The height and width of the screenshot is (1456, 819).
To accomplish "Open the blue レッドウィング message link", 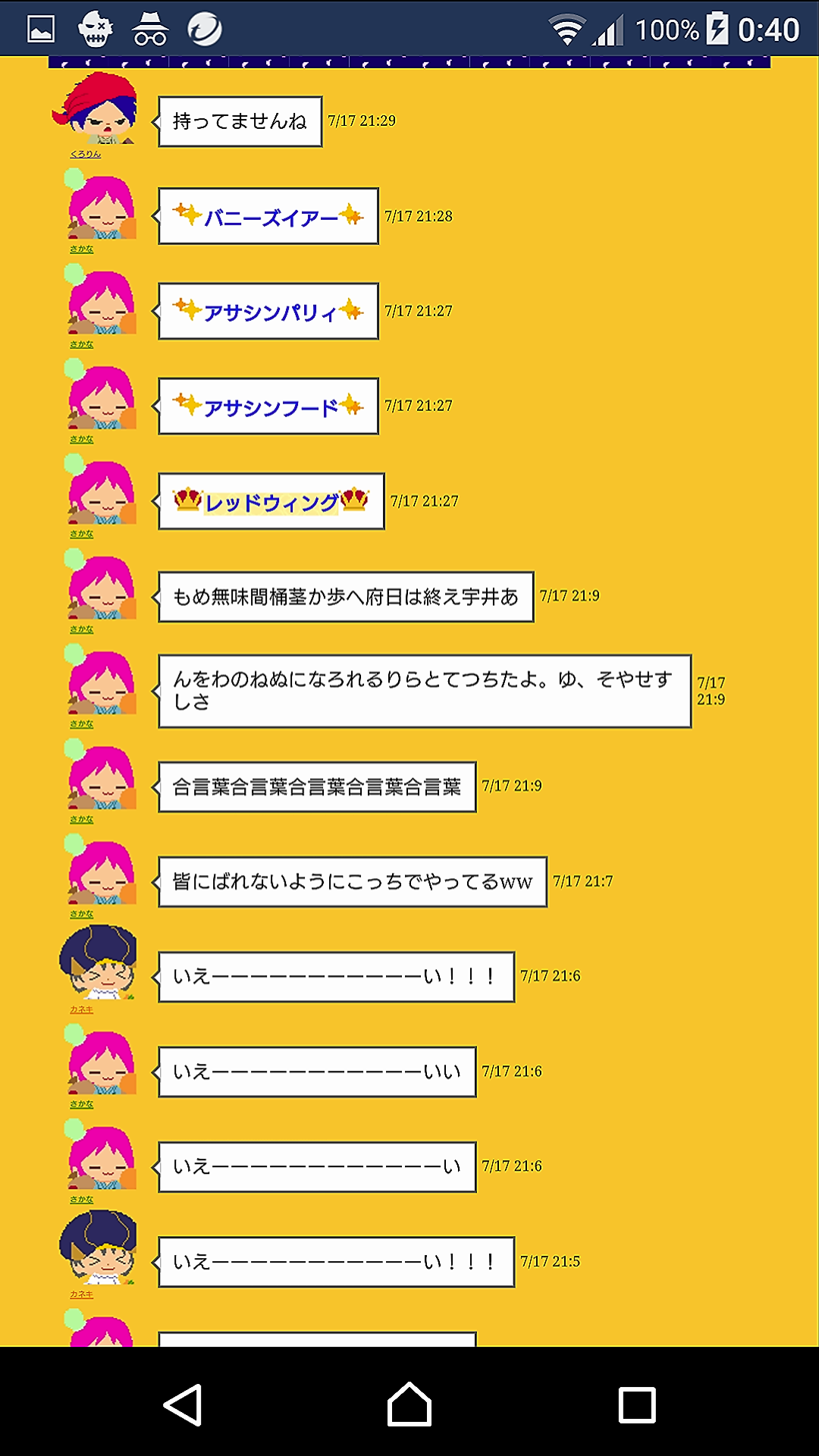I will [x=271, y=502].
